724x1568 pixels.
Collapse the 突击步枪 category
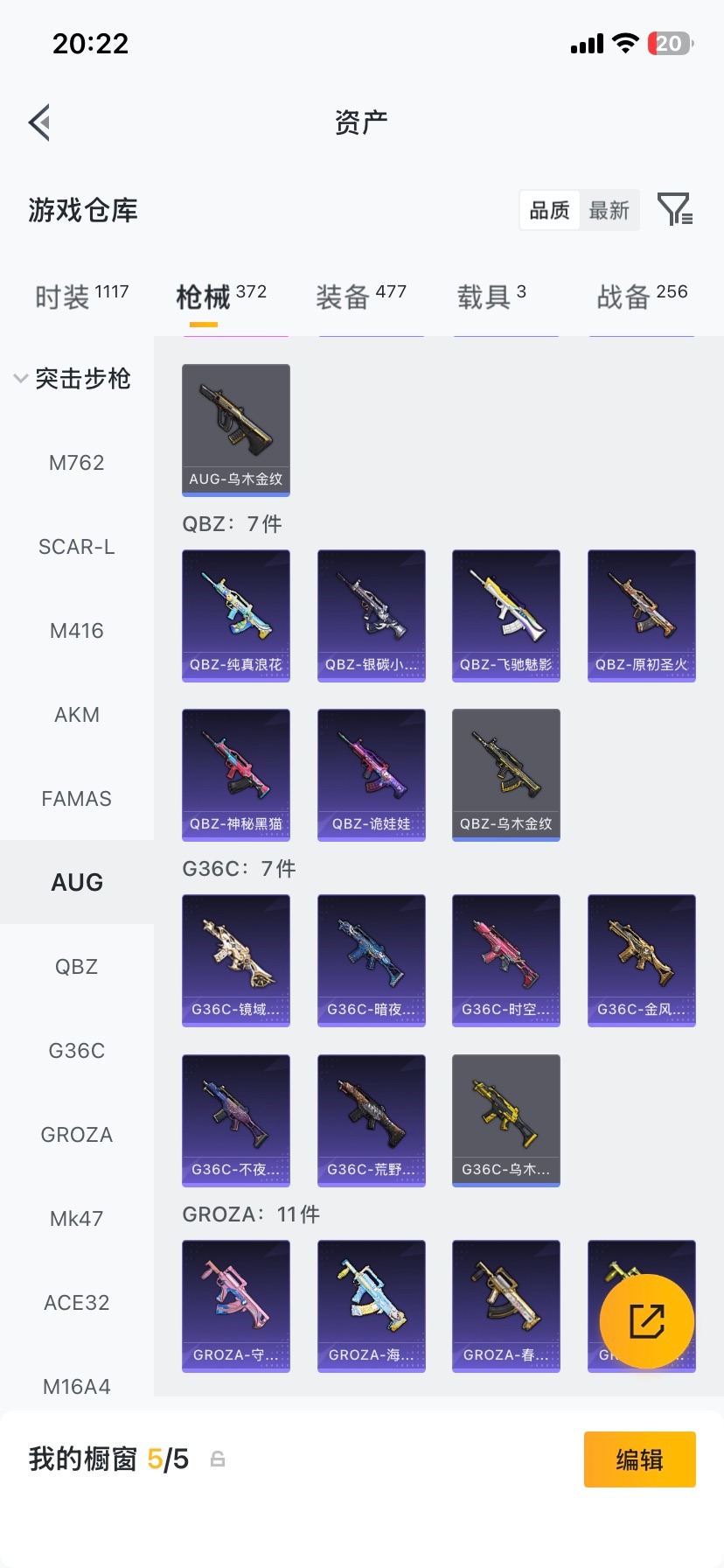pyautogui.click(x=72, y=379)
